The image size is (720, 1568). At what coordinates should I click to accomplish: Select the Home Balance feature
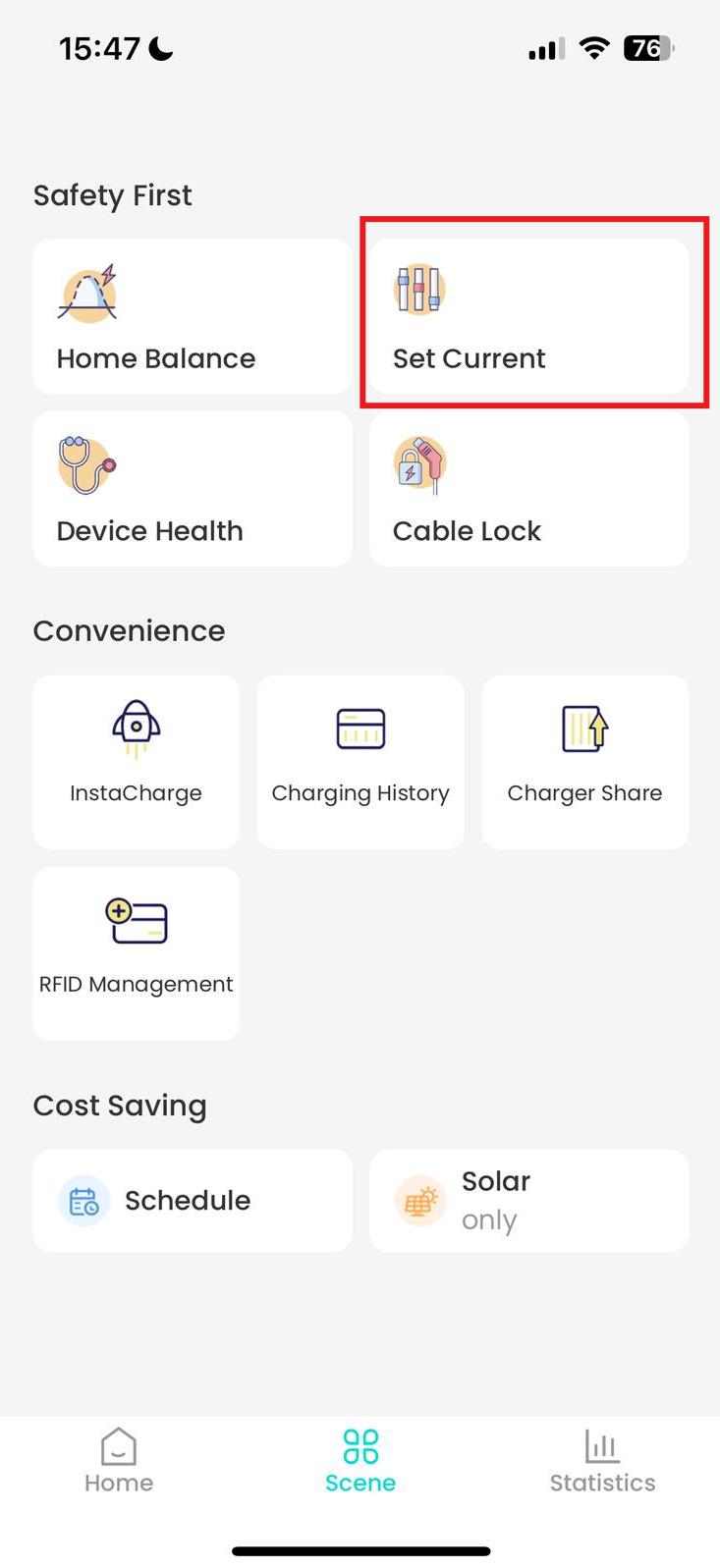click(x=192, y=316)
